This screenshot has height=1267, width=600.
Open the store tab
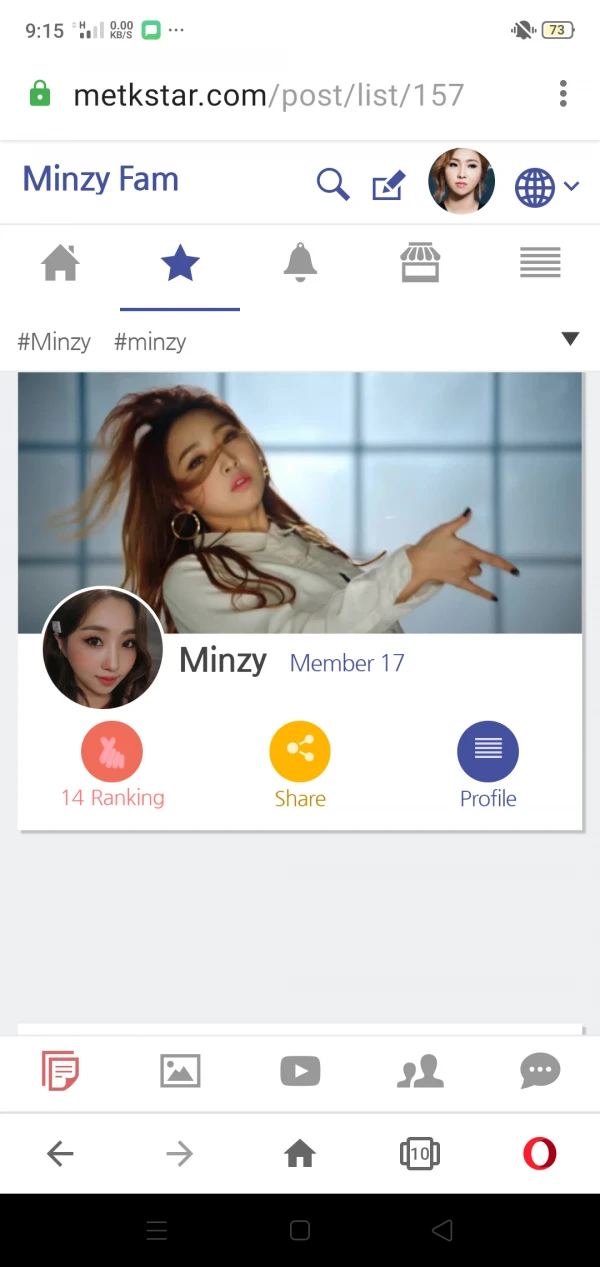[420, 264]
